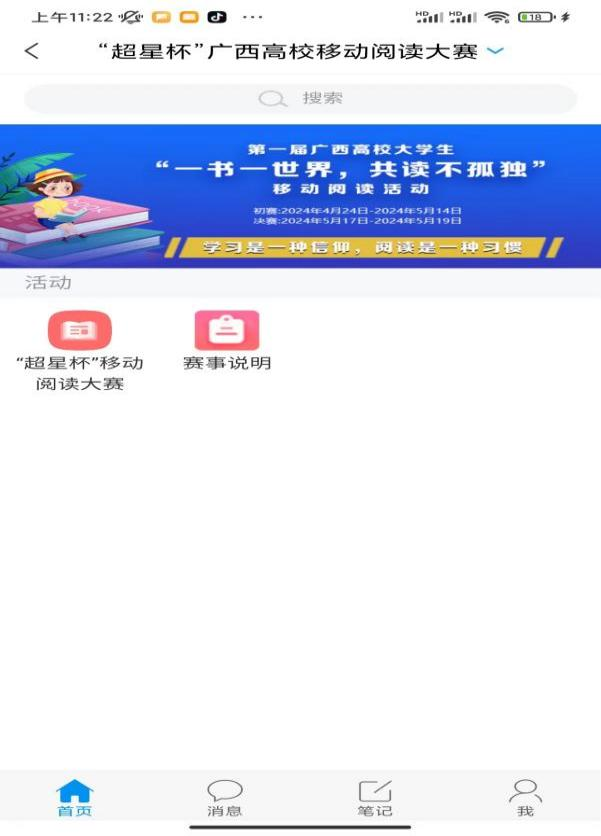Switch to the 首页 tab
Image resolution: width=601 pixels, height=836 pixels.
[x=75, y=798]
